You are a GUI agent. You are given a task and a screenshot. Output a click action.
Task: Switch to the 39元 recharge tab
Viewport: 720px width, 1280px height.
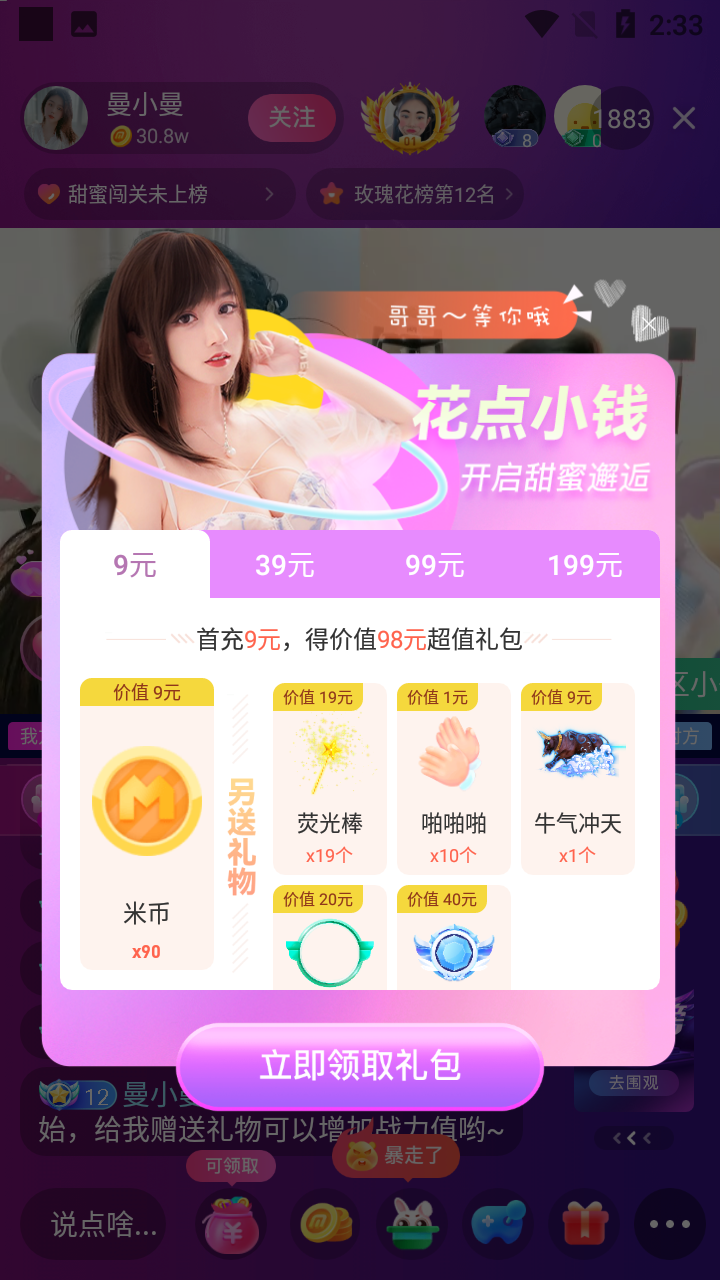[x=285, y=565]
